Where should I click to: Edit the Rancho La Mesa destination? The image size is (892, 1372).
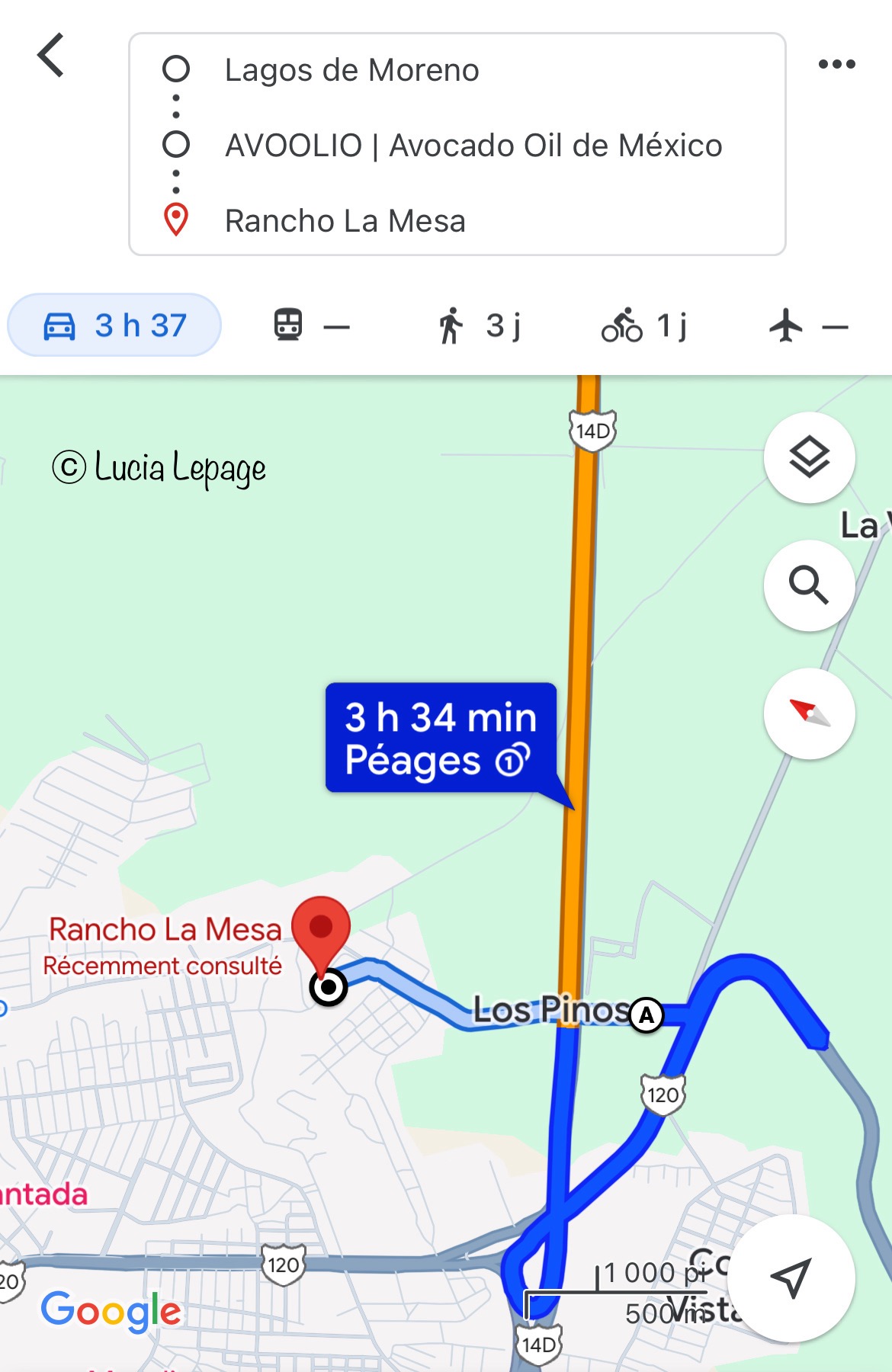point(345,221)
